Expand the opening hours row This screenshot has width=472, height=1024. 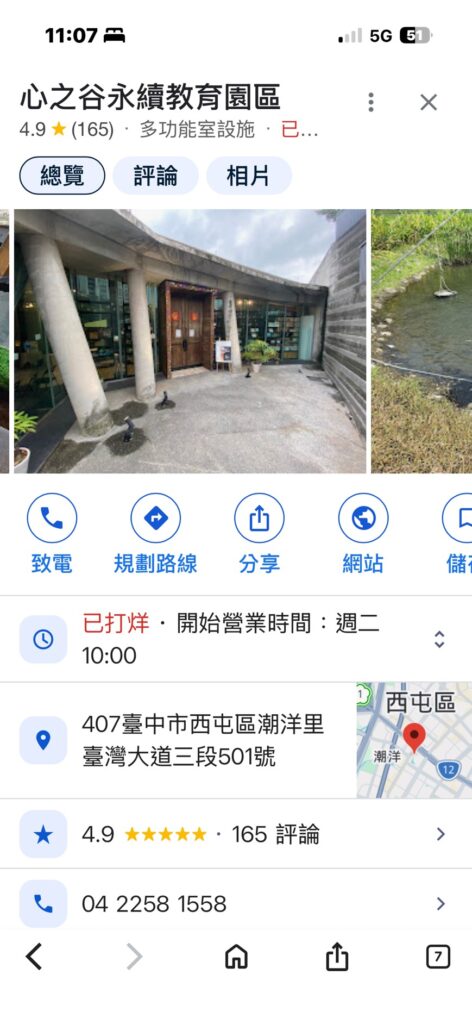[236, 639]
